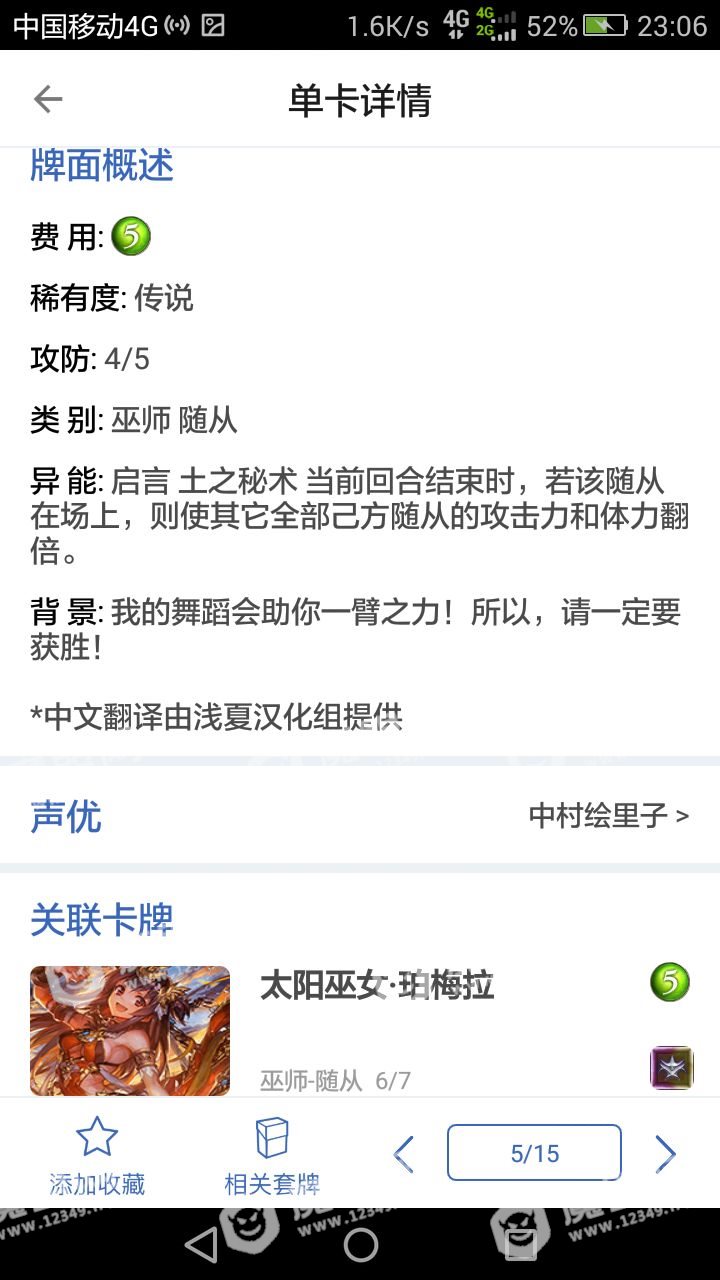Open the 5/15 page selector

point(534,1153)
